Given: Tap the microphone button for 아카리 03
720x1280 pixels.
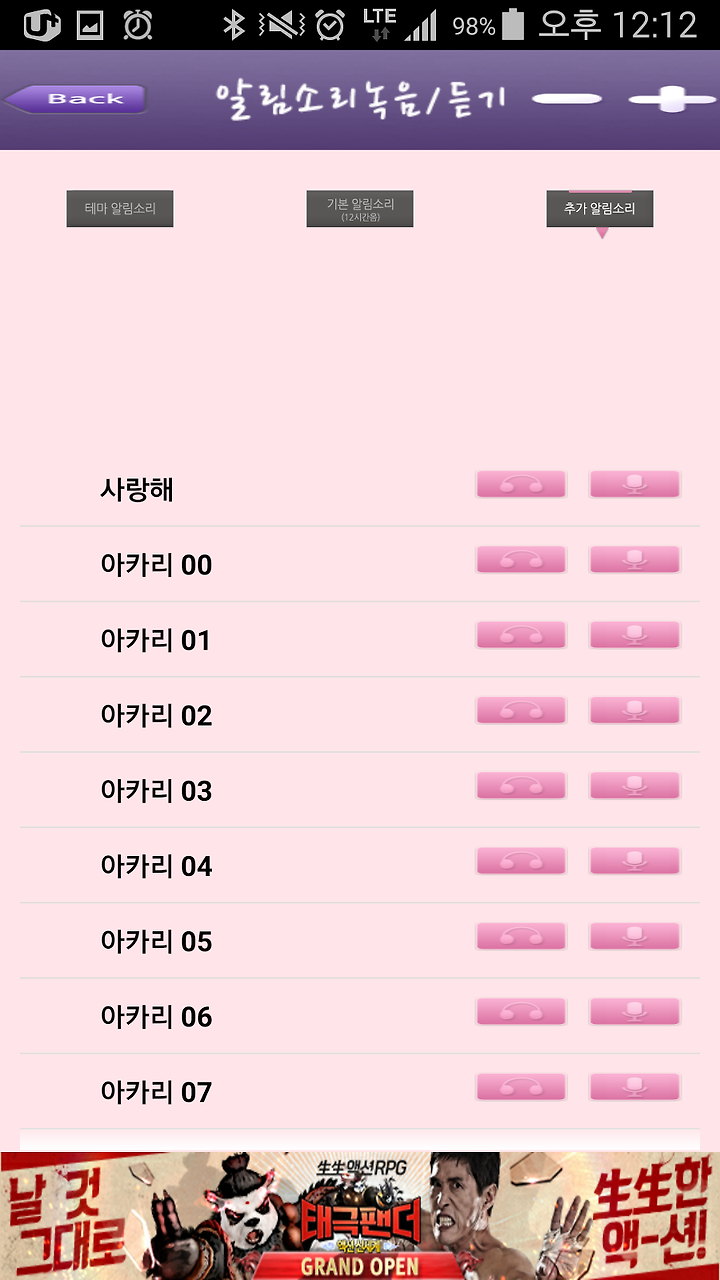Looking at the screenshot, I should click(635, 786).
